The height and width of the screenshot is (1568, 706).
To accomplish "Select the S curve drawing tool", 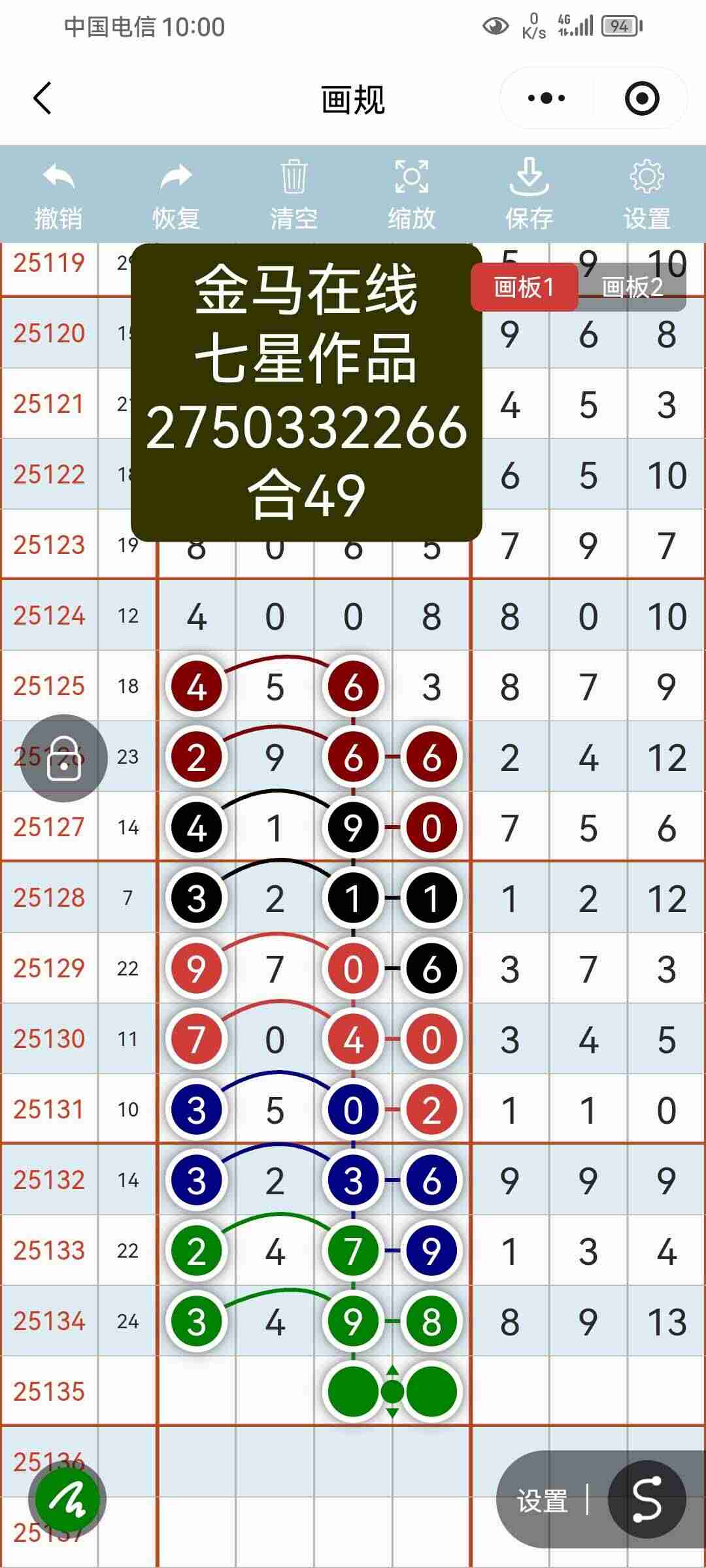I will (x=647, y=1498).
